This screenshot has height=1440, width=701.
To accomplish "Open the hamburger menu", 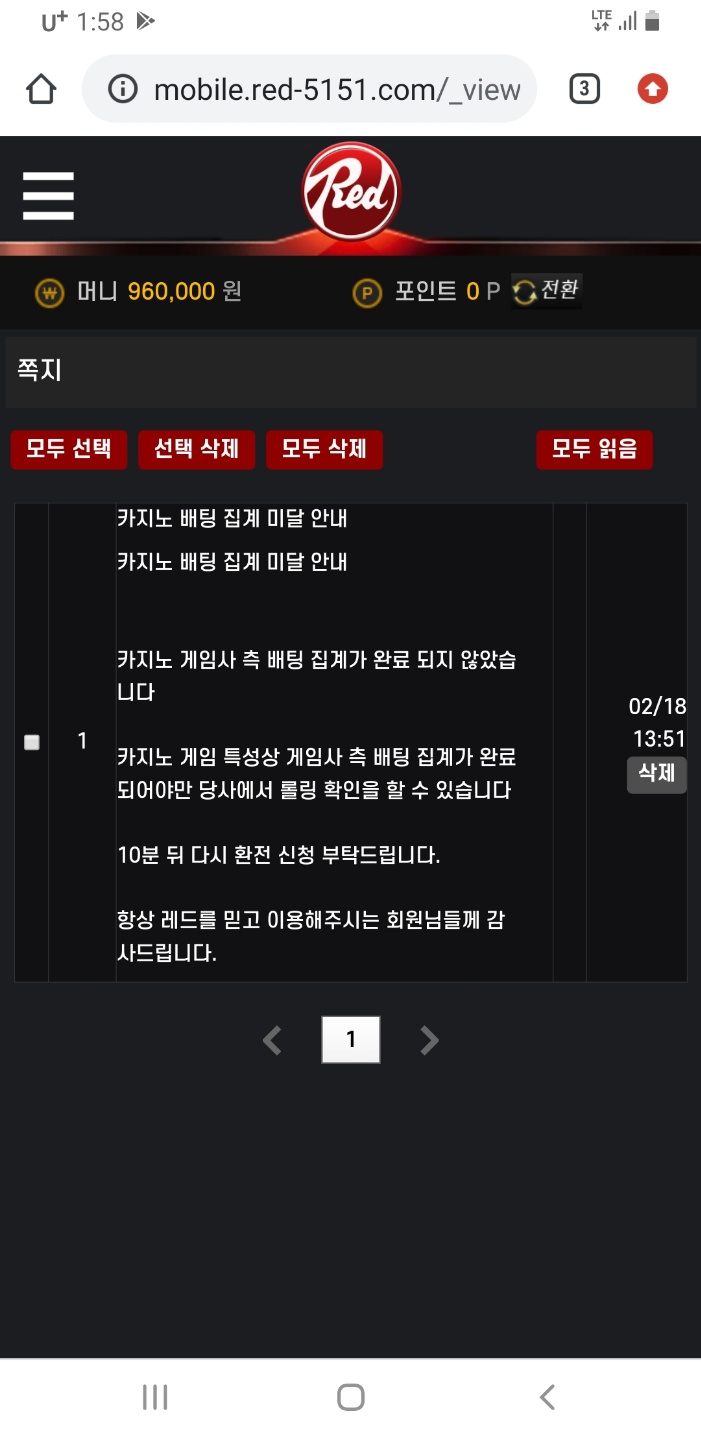I will coord(48,195).
